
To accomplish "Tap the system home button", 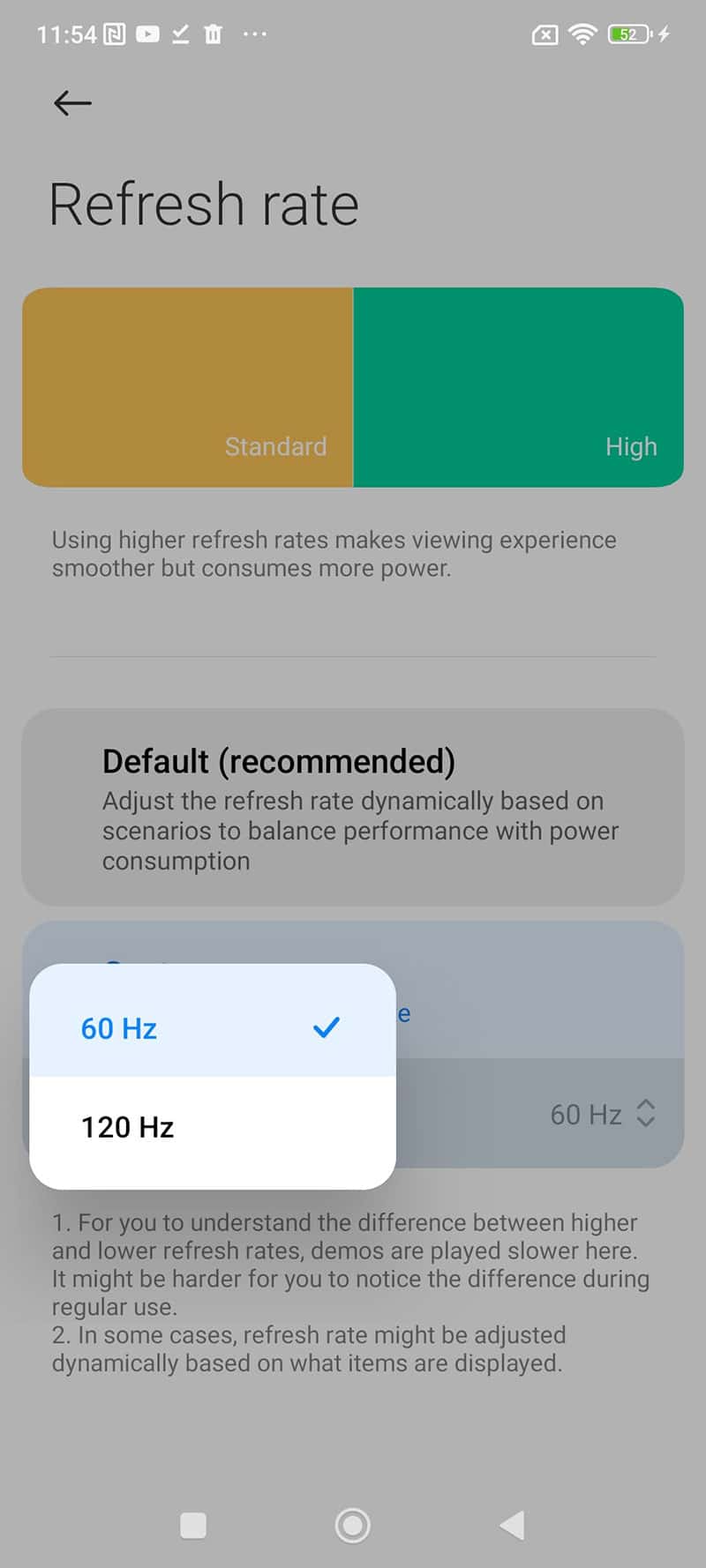I will point(352,1525).
